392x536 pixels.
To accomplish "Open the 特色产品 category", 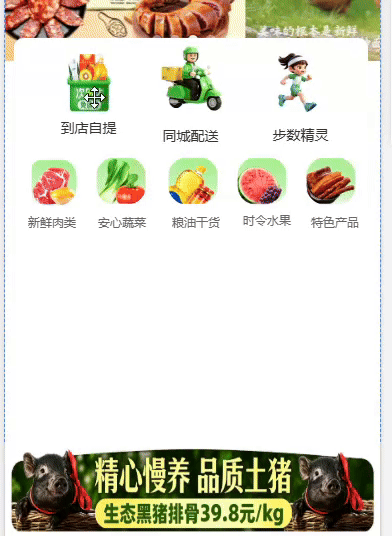I will coord(334,193).
